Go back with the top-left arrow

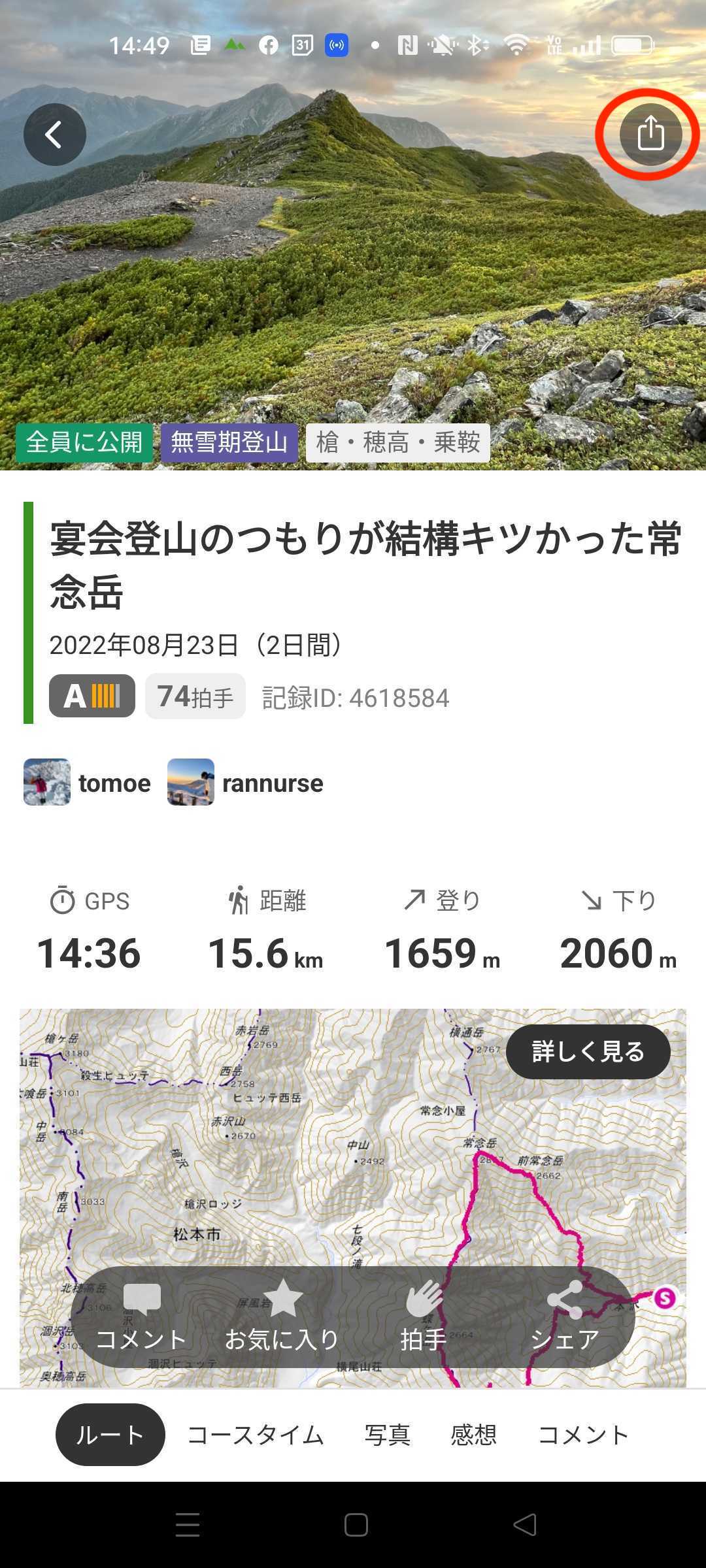click(55, 135)
